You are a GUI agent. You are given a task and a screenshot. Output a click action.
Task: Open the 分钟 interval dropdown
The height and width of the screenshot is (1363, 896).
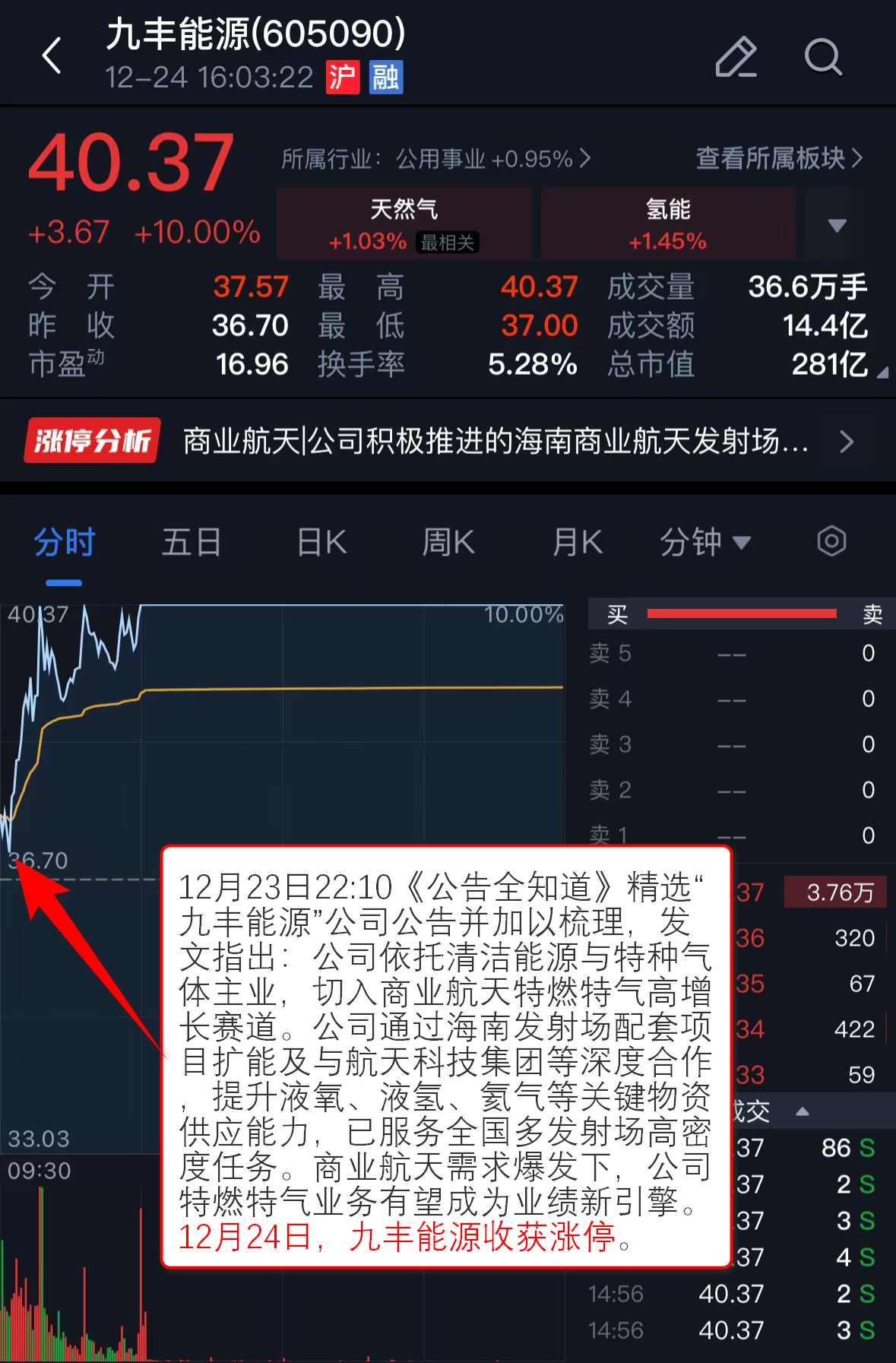click(x=704, y=543)
